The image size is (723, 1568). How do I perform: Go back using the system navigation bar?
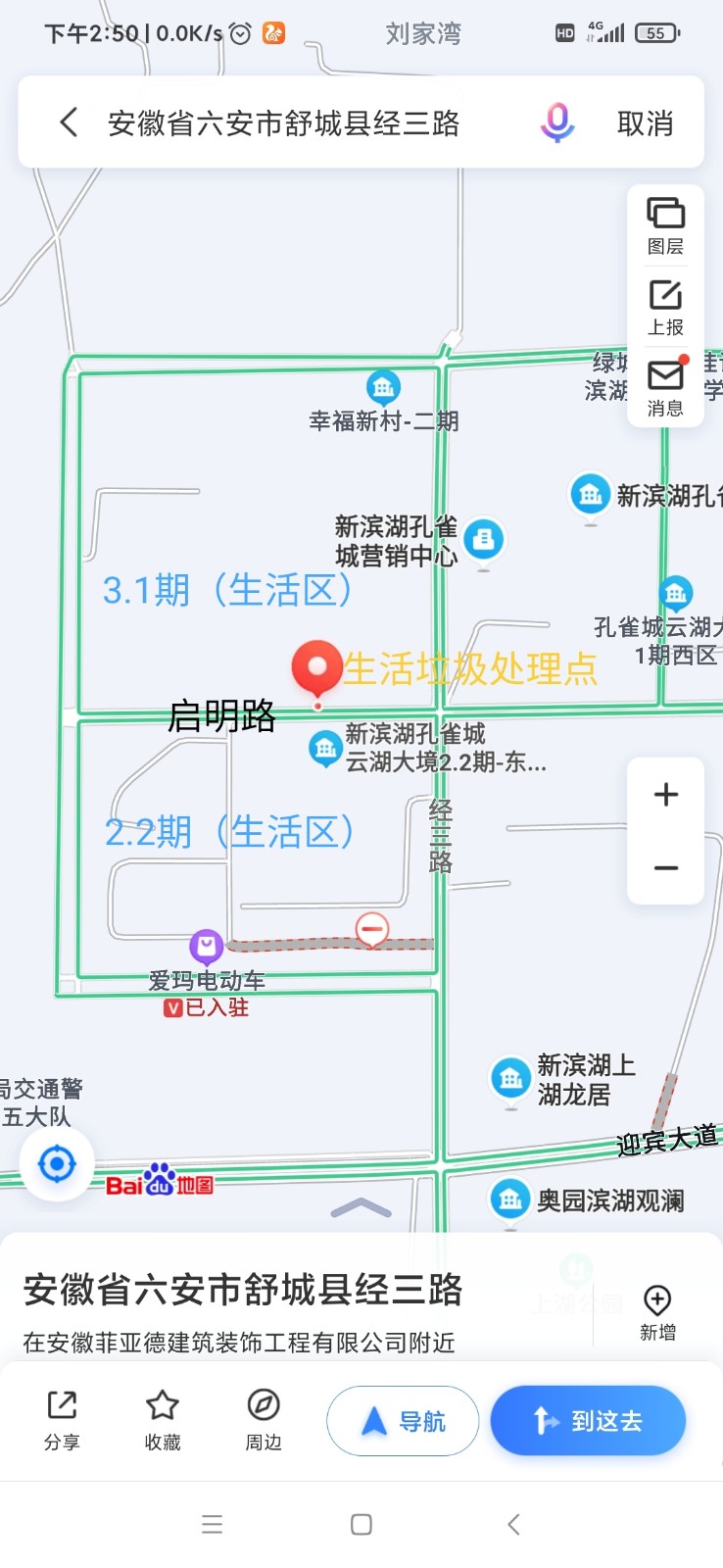tap(513, 1524)
